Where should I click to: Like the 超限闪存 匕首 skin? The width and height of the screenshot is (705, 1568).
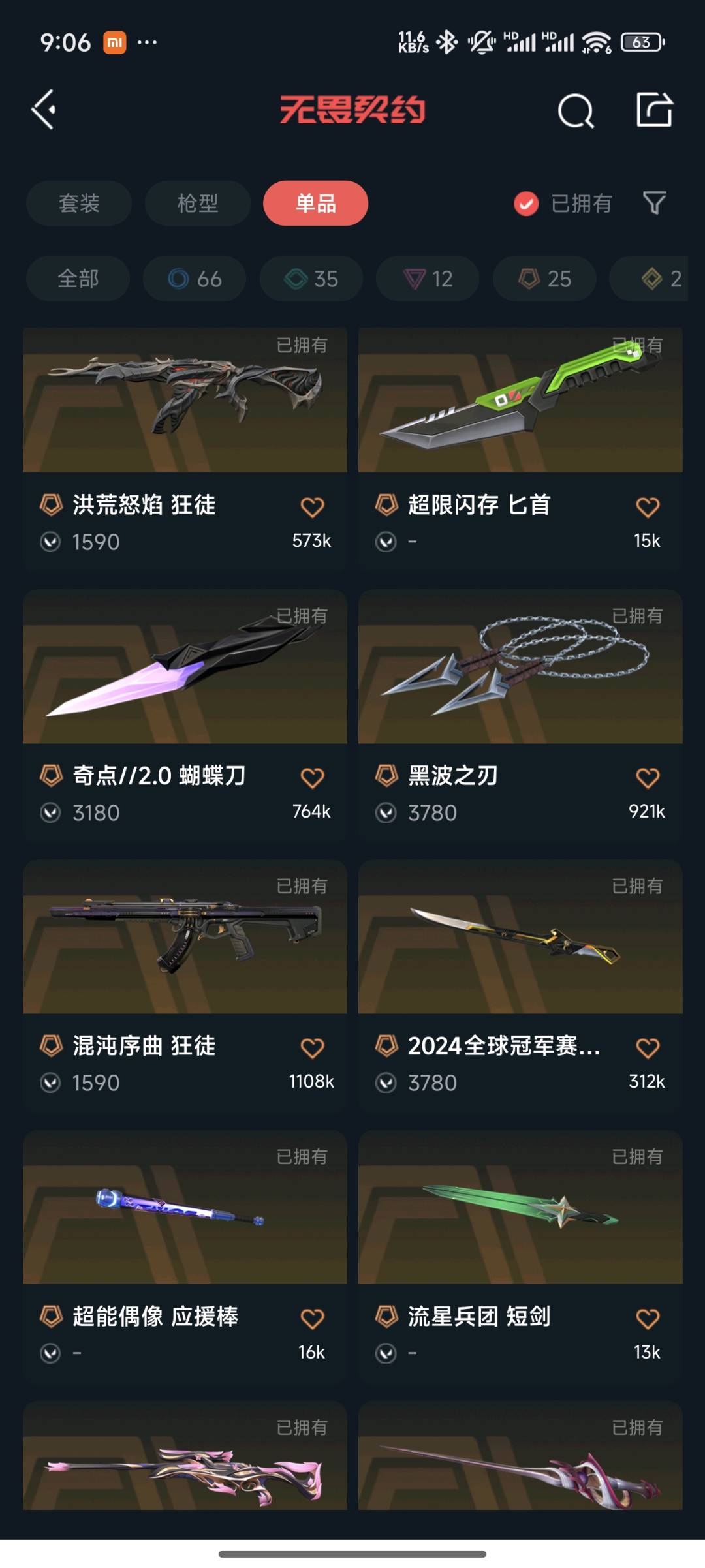coord(647,507)
